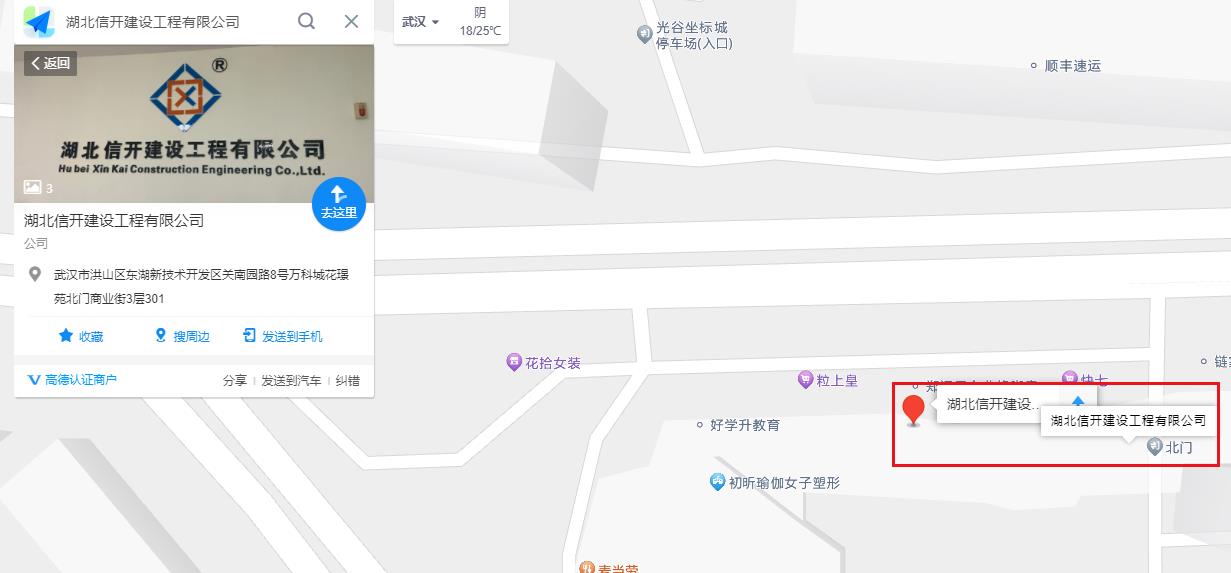This screenshot has width=1231, height=573.
Task: Start navigation with the 去这里 button
Action: pos(338,203)
